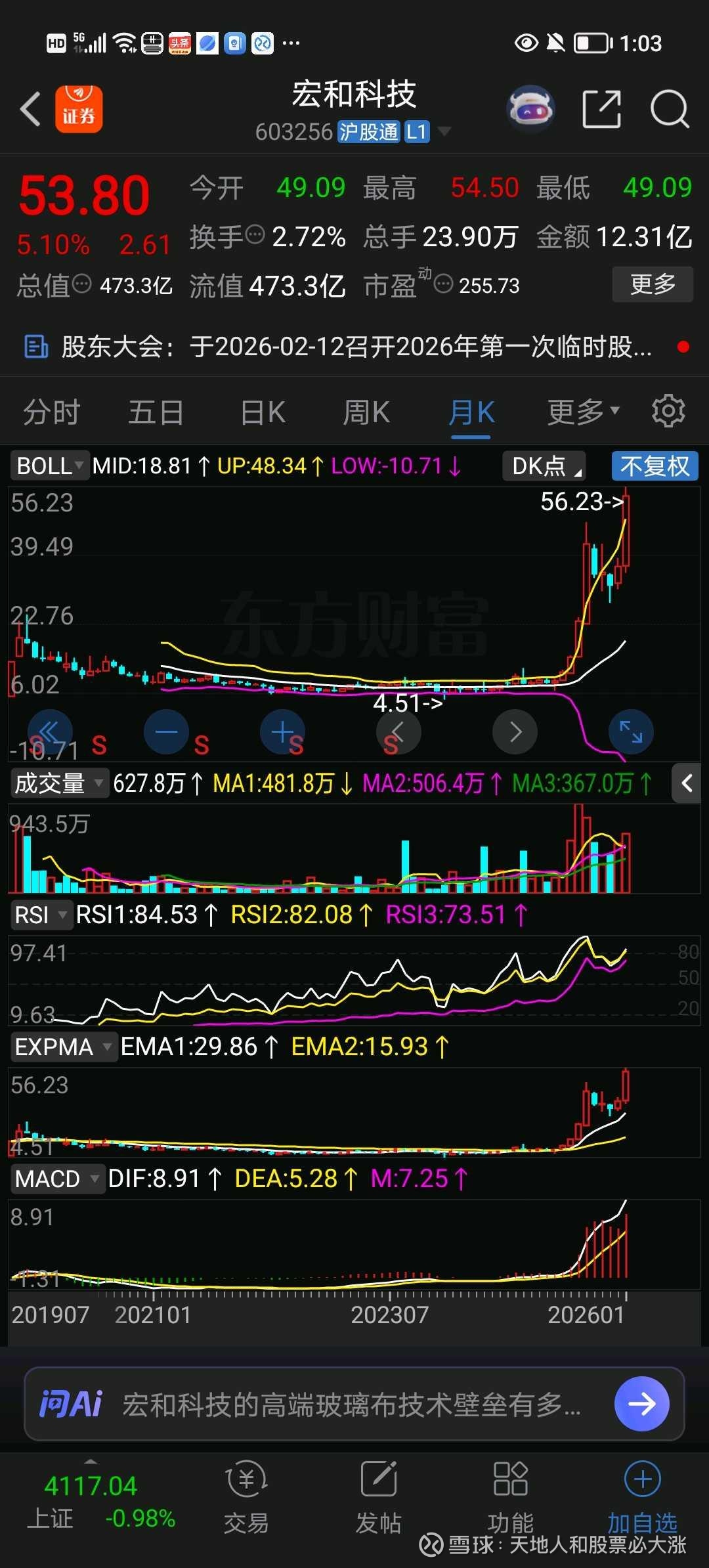
Task: Change the BOLL indicator dropdown
Action: pos(50,466)
